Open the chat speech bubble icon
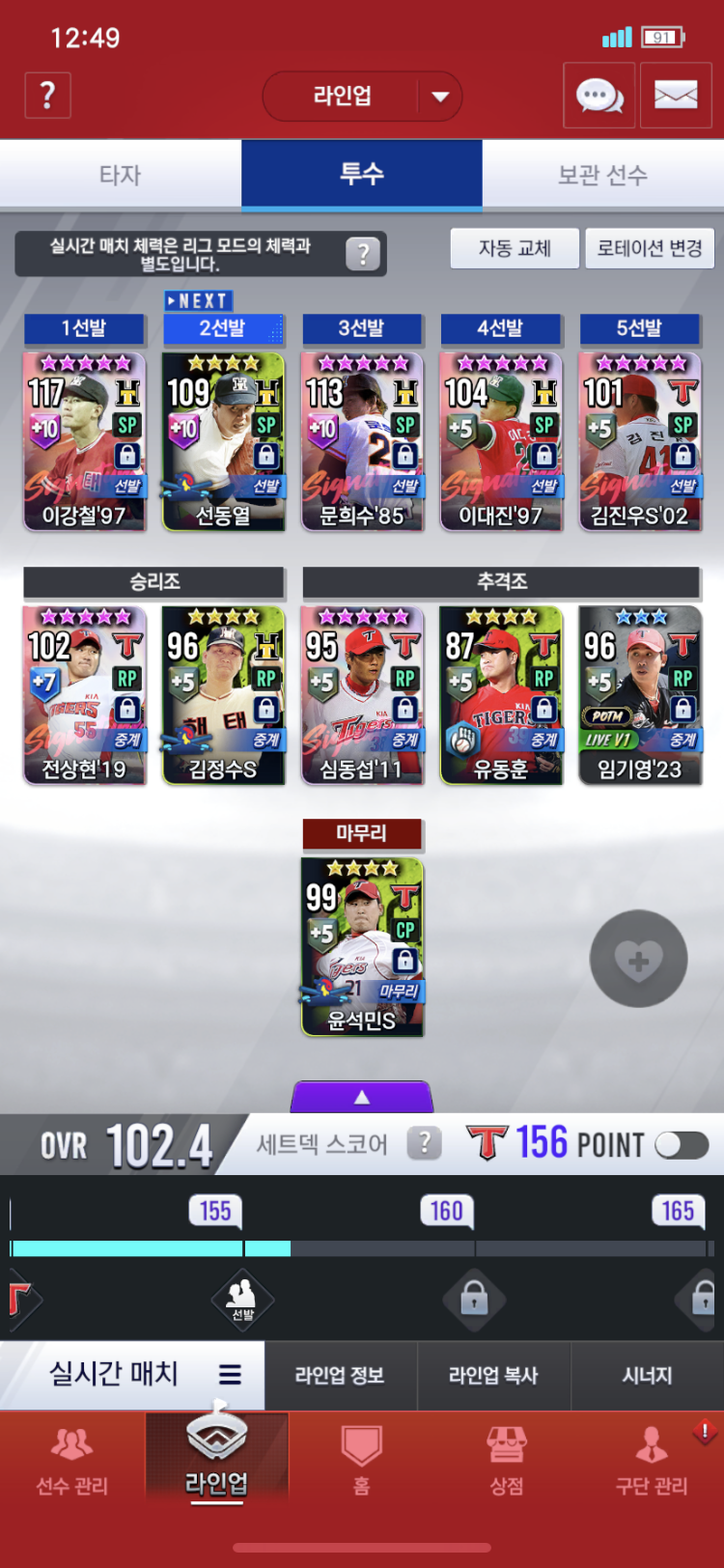Screen dimensions: 724x1568 [x=599, y=96]
